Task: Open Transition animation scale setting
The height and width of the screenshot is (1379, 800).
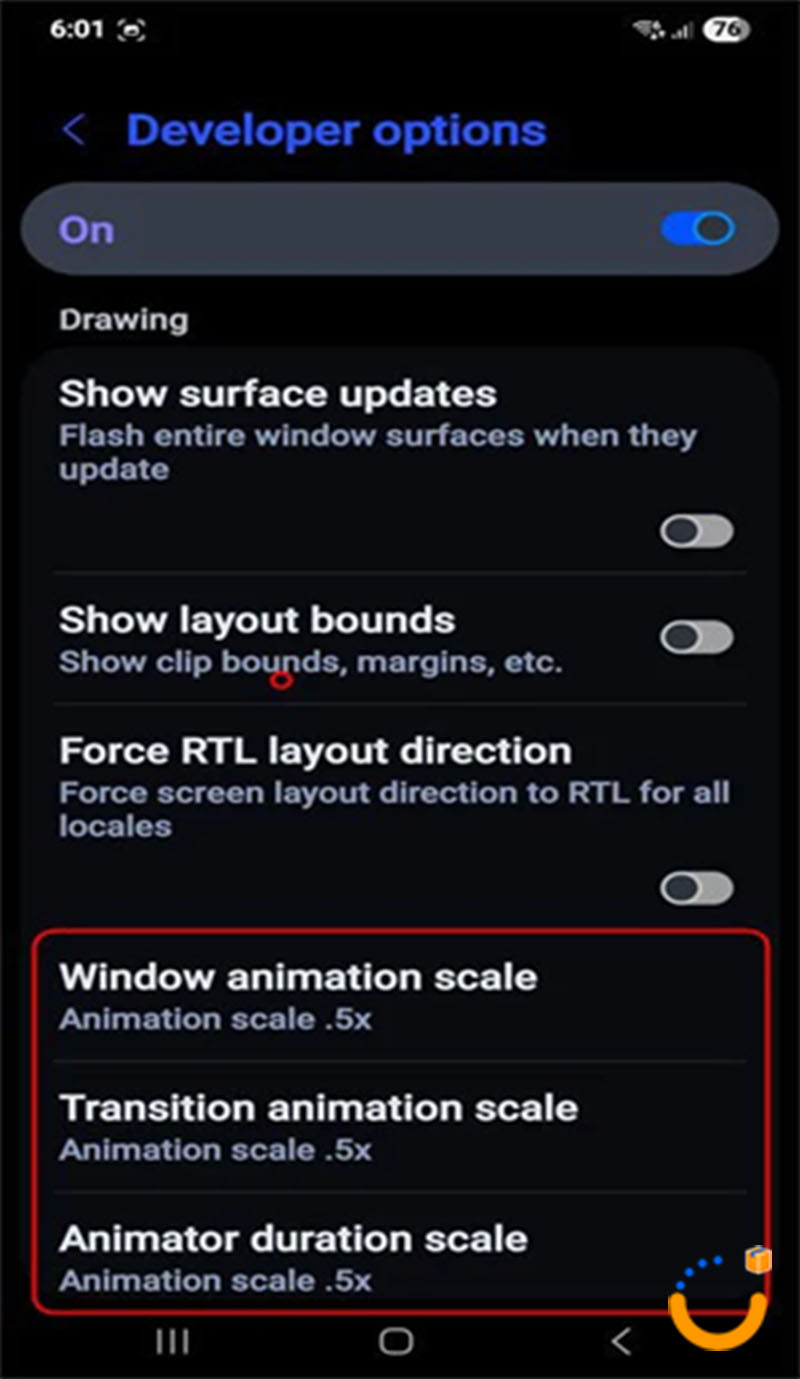Action: (x=400, y=1126)
